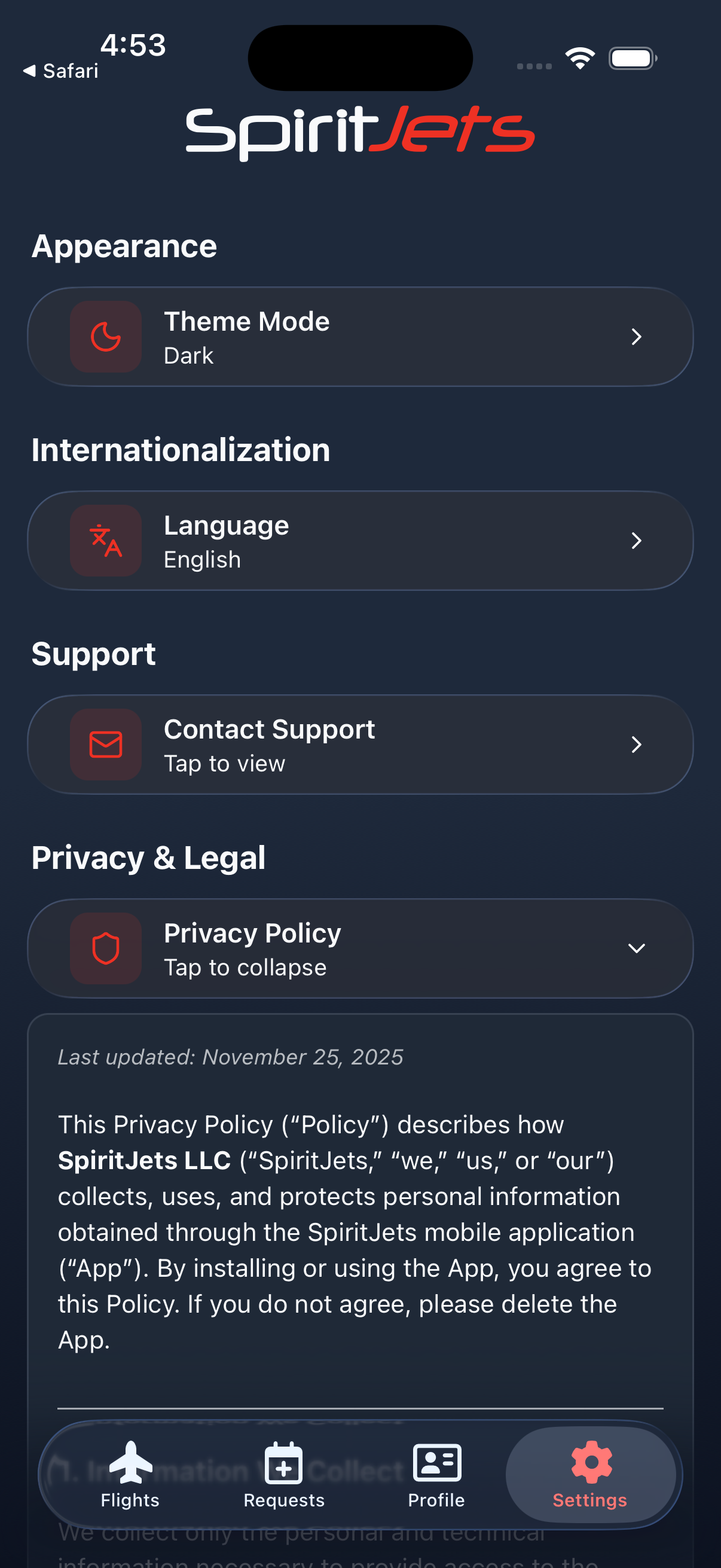Open the Contact Support envelope icon

105,745
